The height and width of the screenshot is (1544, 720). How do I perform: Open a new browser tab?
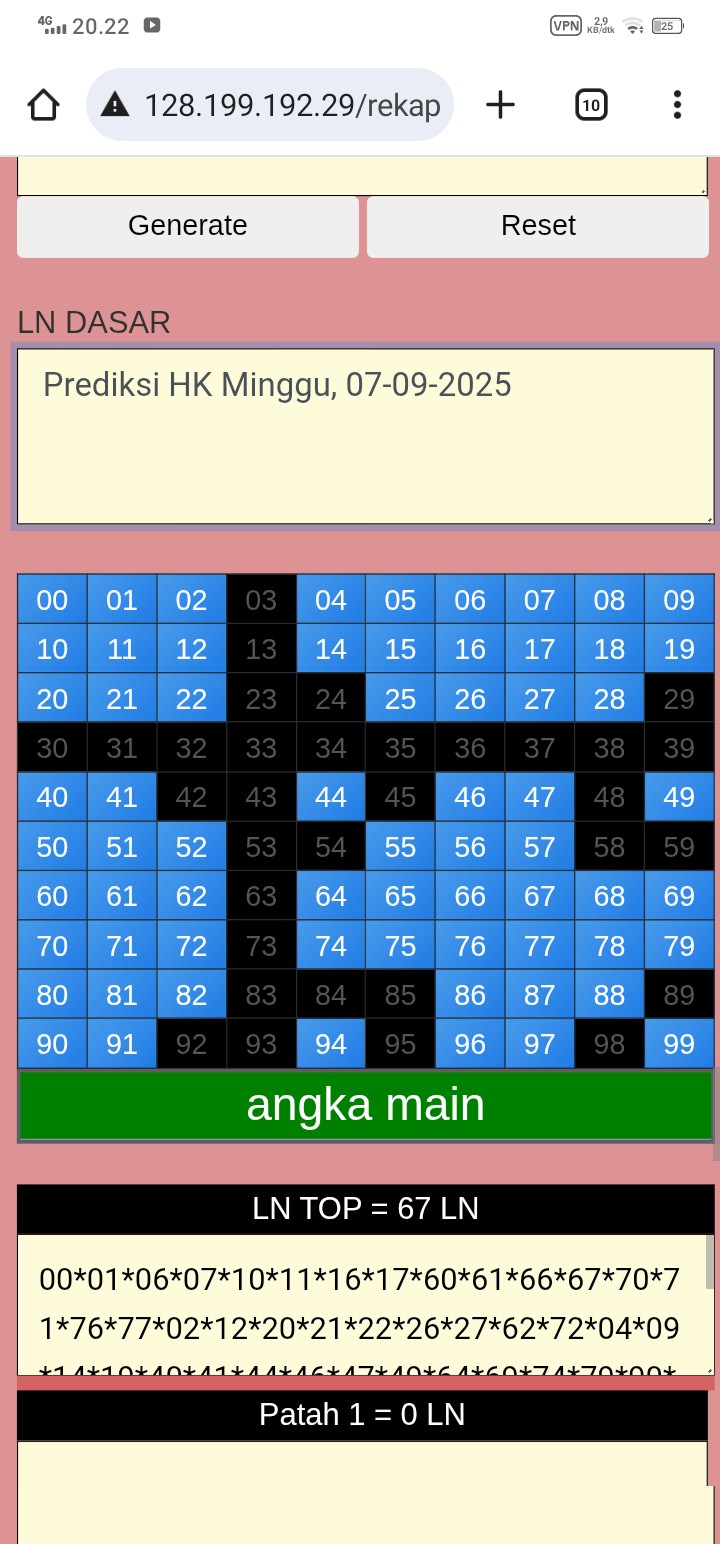click(x=500, y=105)
